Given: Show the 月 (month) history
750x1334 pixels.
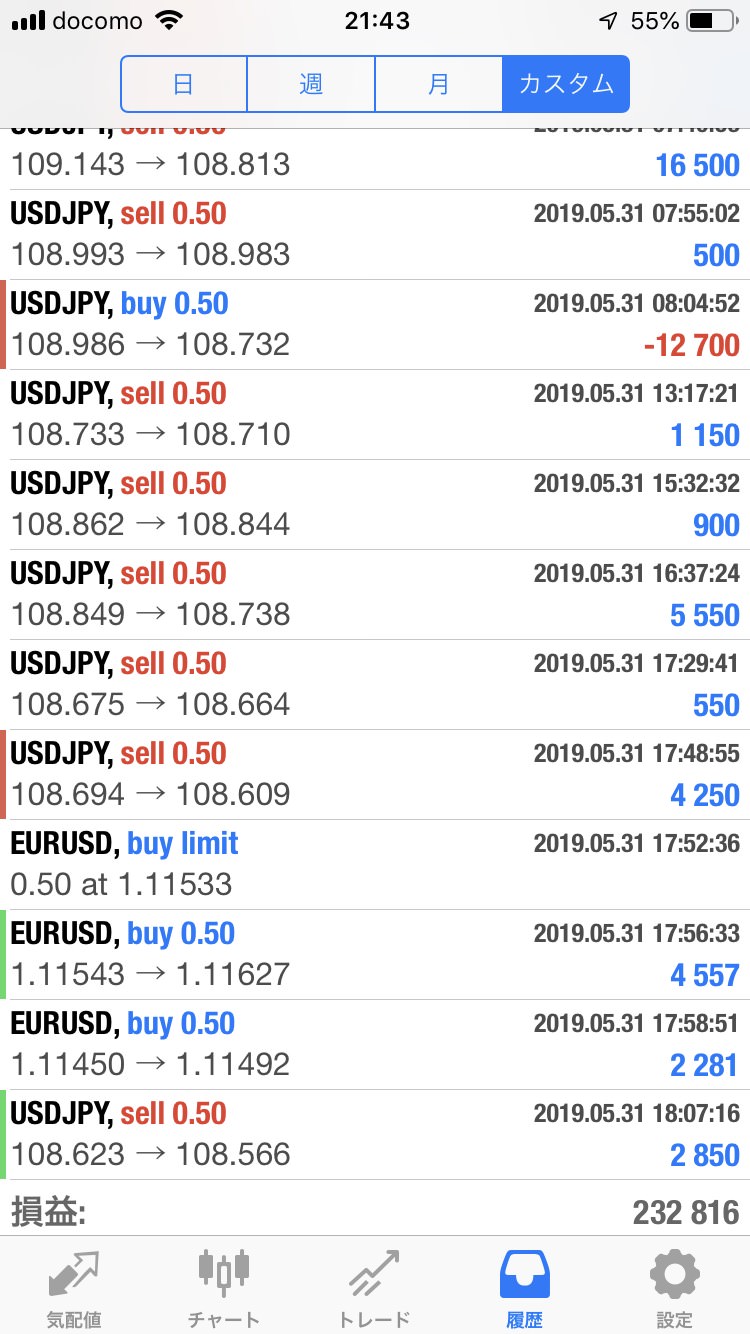Looking at the screenshot, I should (x=438, y=84).
